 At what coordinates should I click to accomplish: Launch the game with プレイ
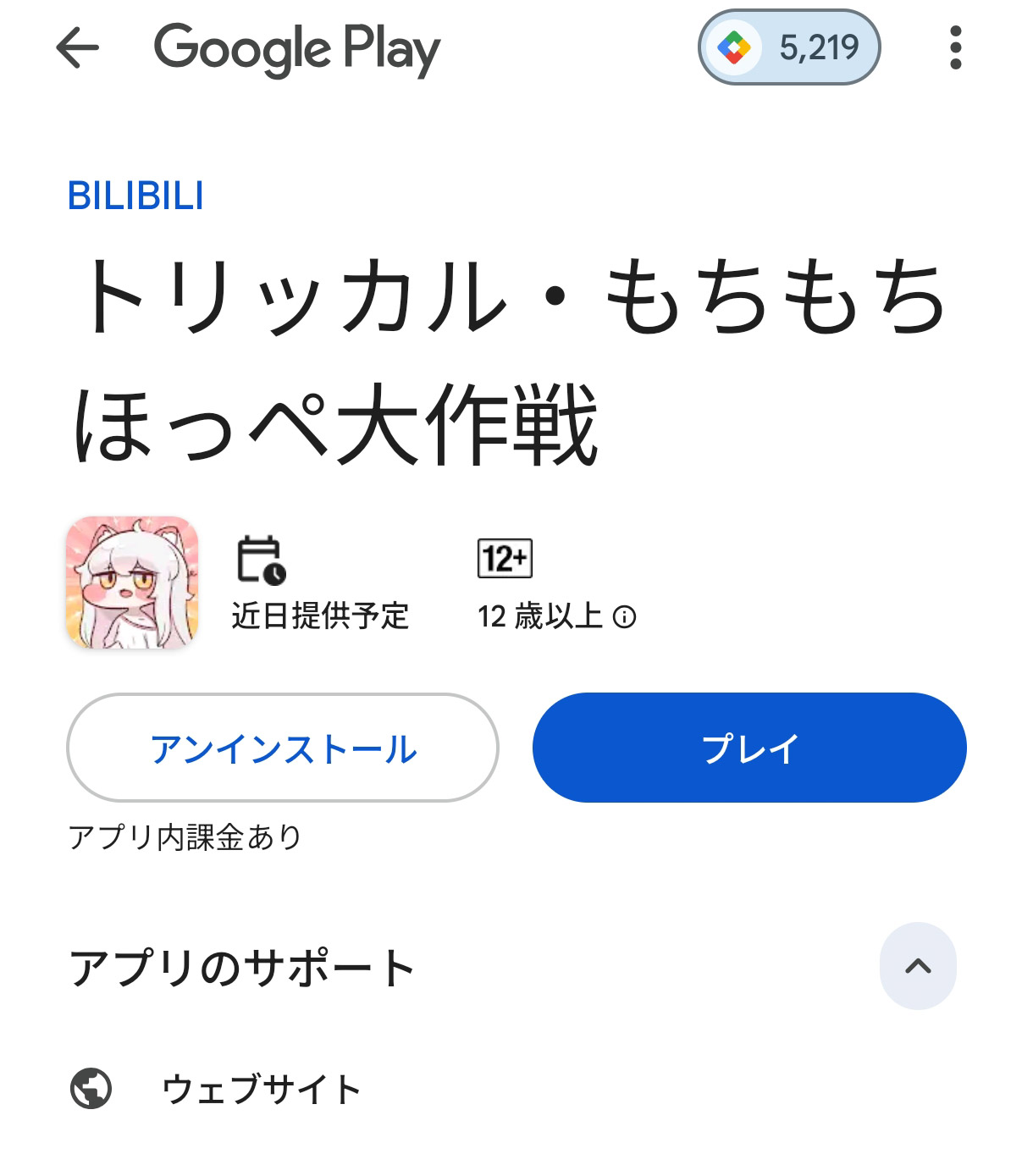tap(749, 748)
